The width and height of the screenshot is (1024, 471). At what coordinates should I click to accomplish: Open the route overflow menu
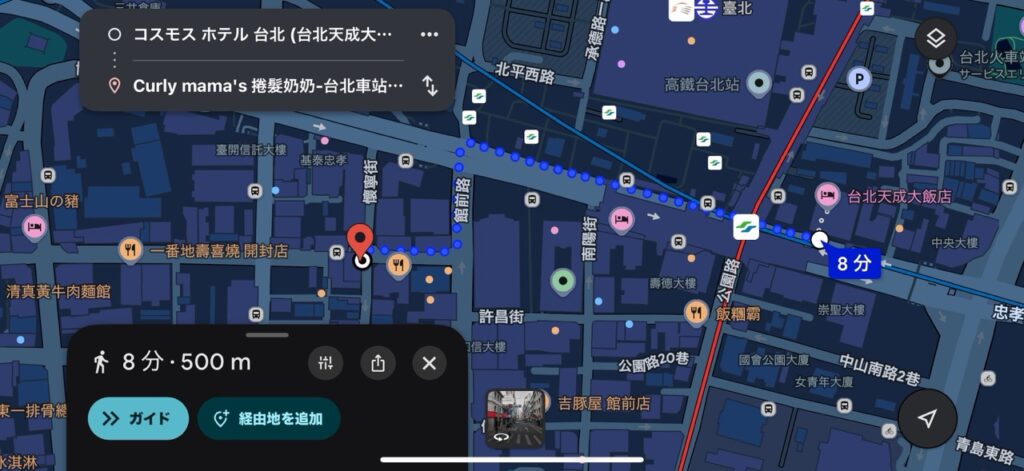(430, 34)
